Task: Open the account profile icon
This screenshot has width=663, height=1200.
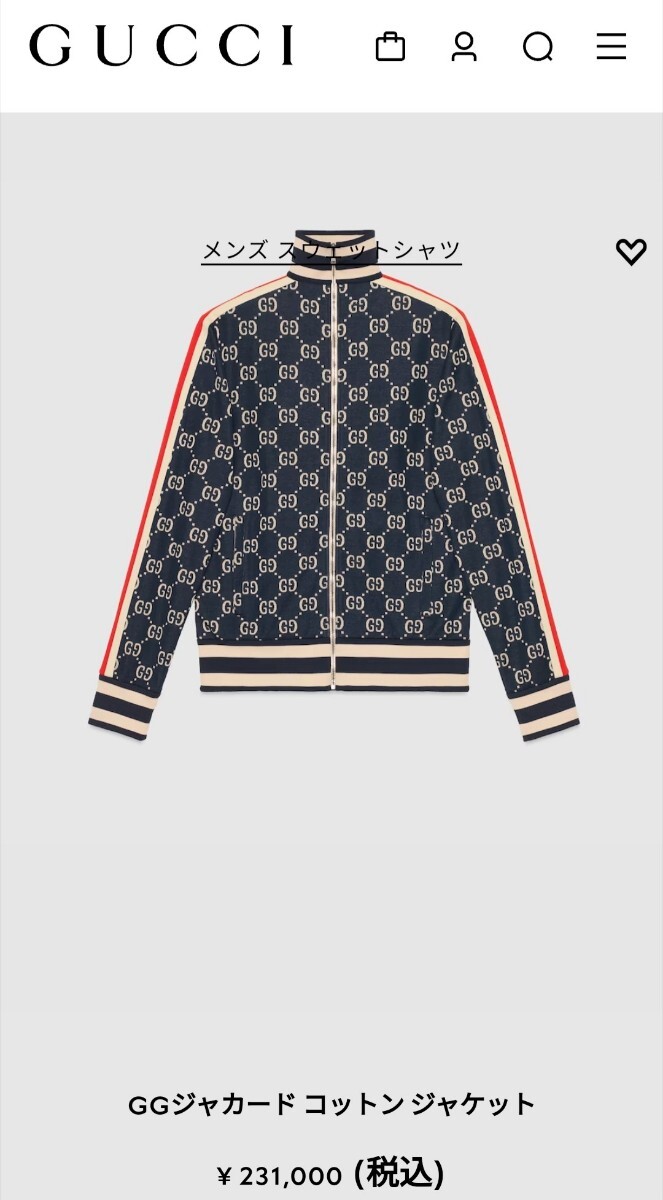Action: coord(464,47)
